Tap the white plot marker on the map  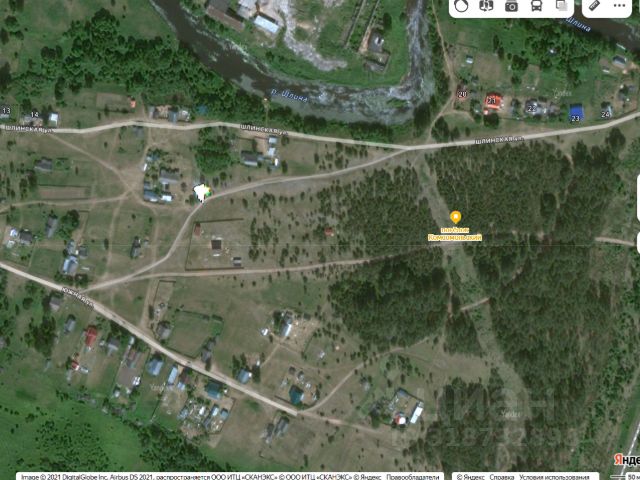201,192
